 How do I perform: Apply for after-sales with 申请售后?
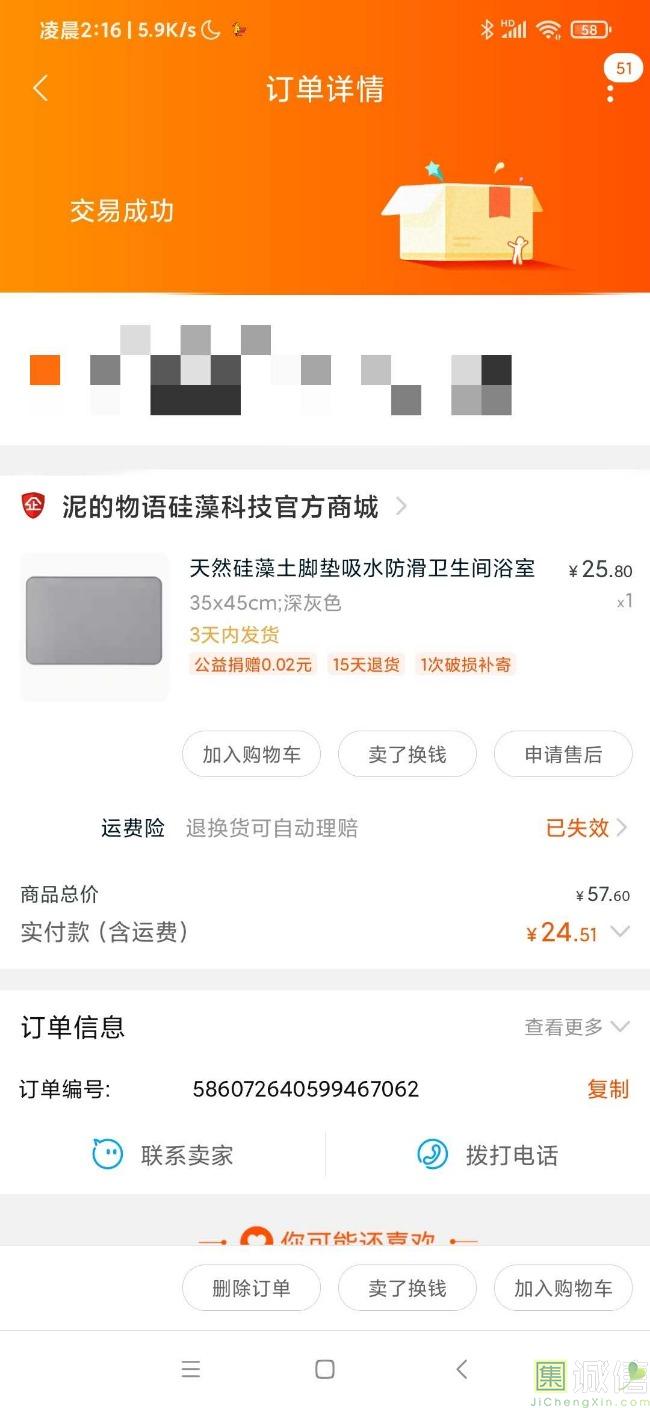click(563, 755)
